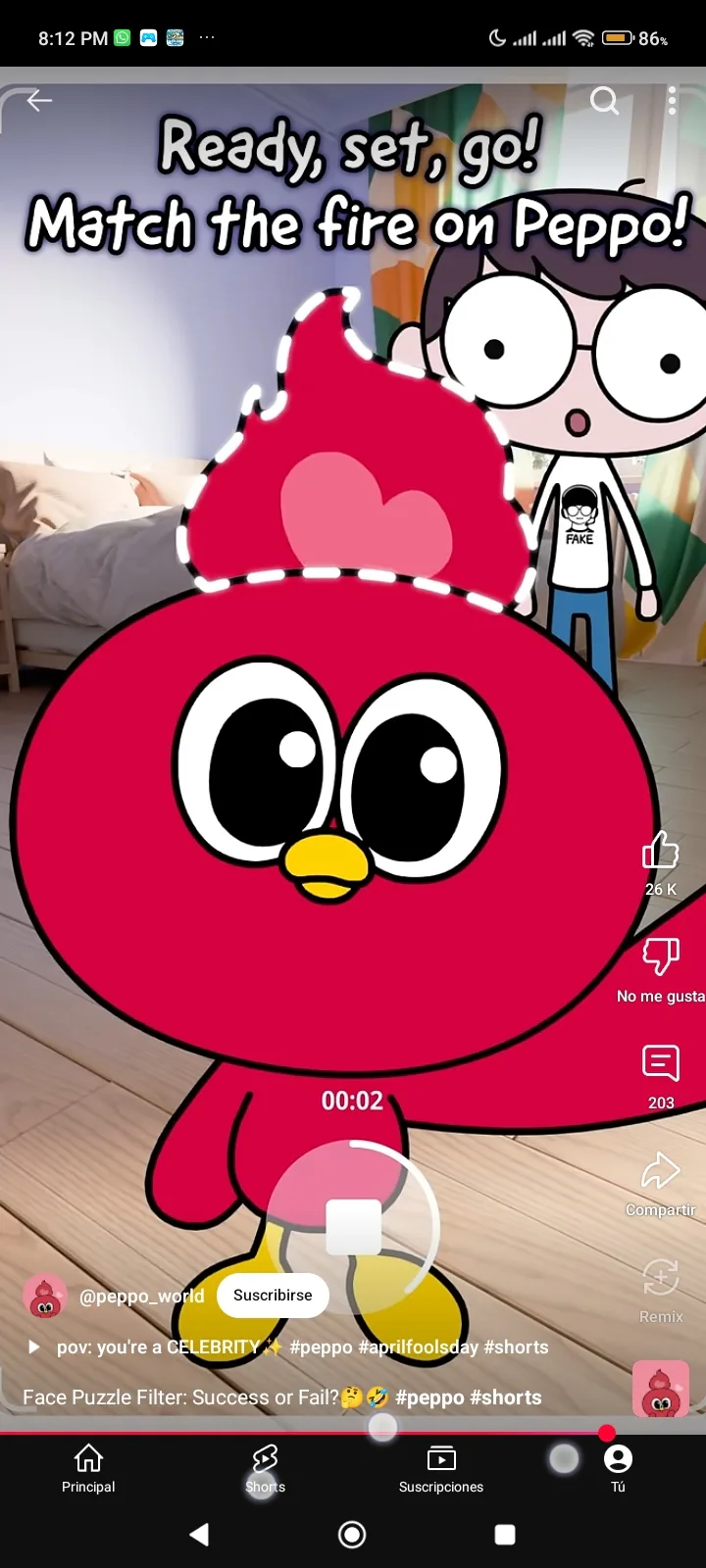Switch to the Shorts tab
This screenshot has height=1568, width=706.
(265, 1468)
